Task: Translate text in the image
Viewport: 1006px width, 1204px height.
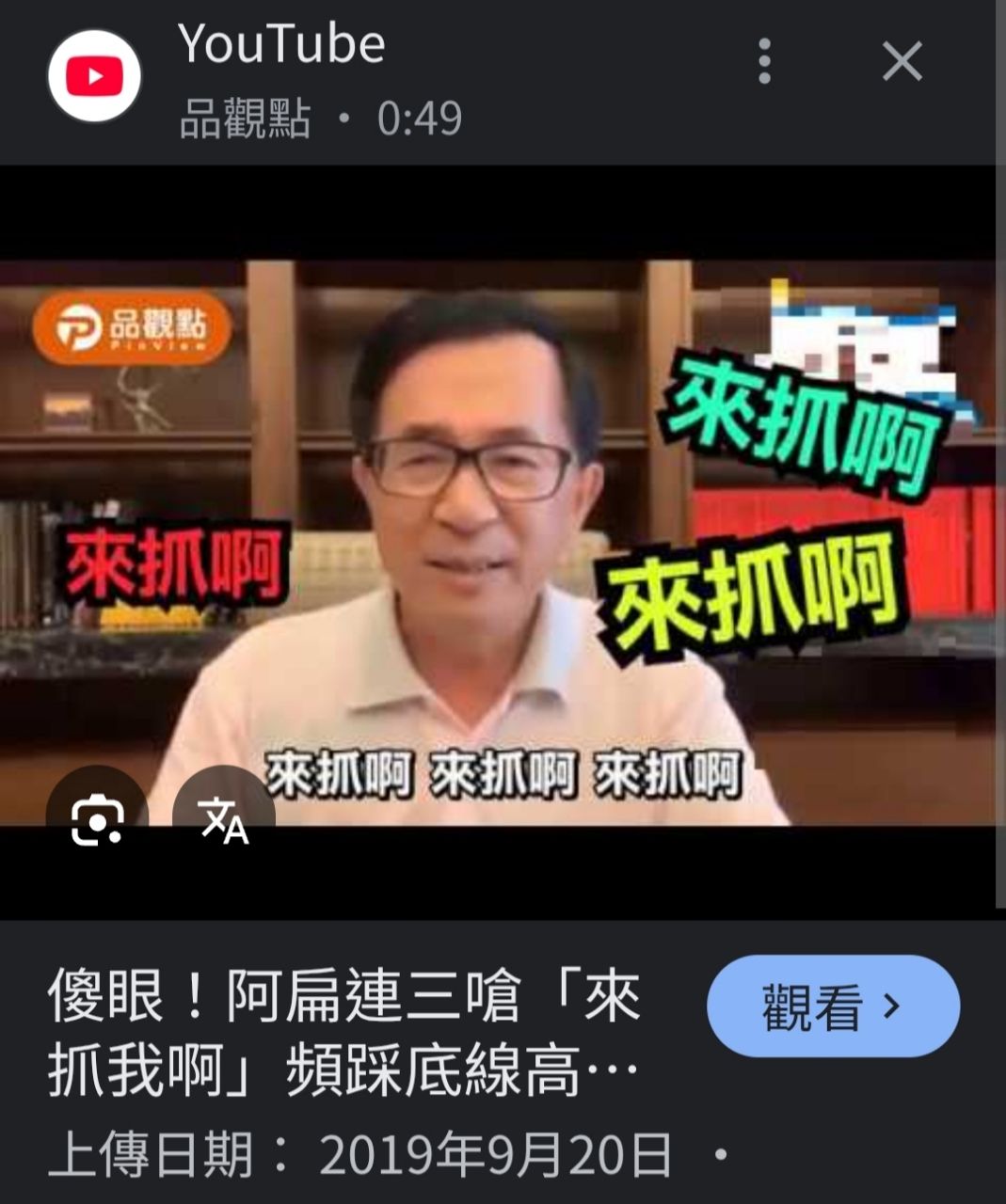Action: tap(224, 820)
